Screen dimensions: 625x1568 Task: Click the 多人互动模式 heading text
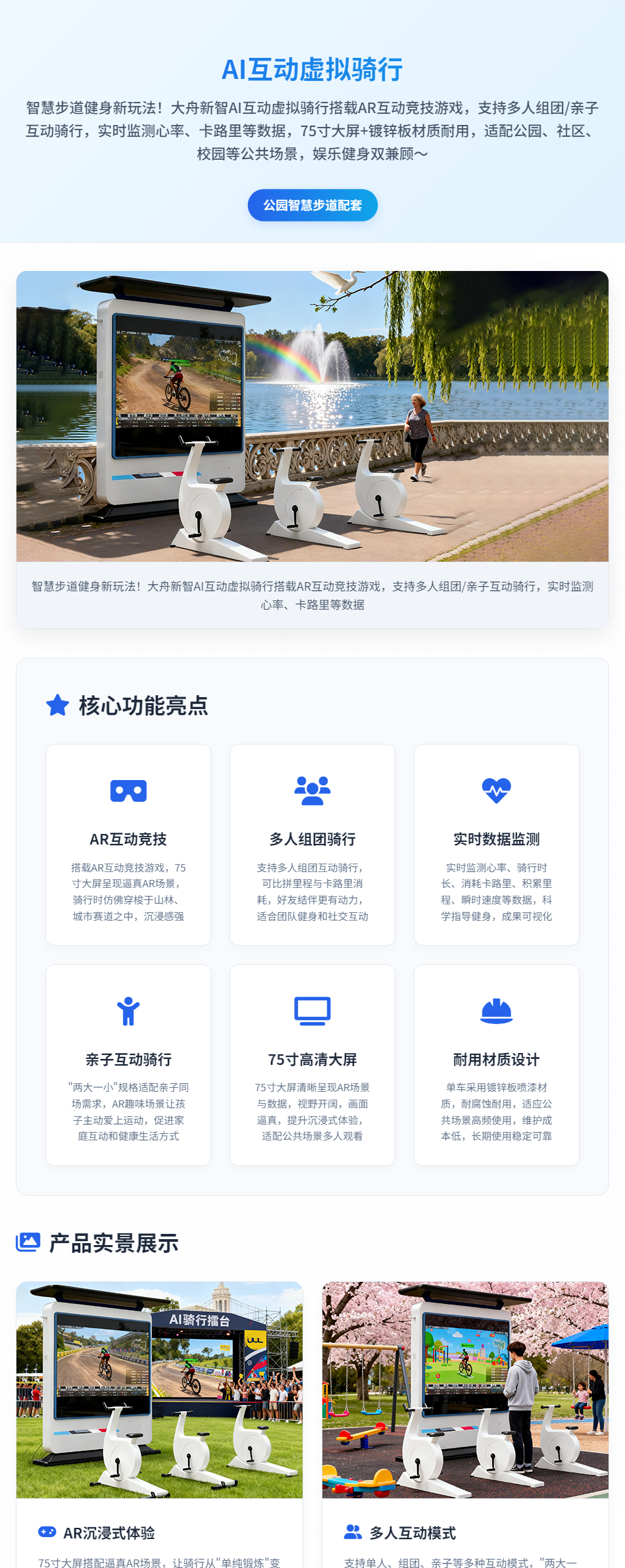(x=413, y=1532)
